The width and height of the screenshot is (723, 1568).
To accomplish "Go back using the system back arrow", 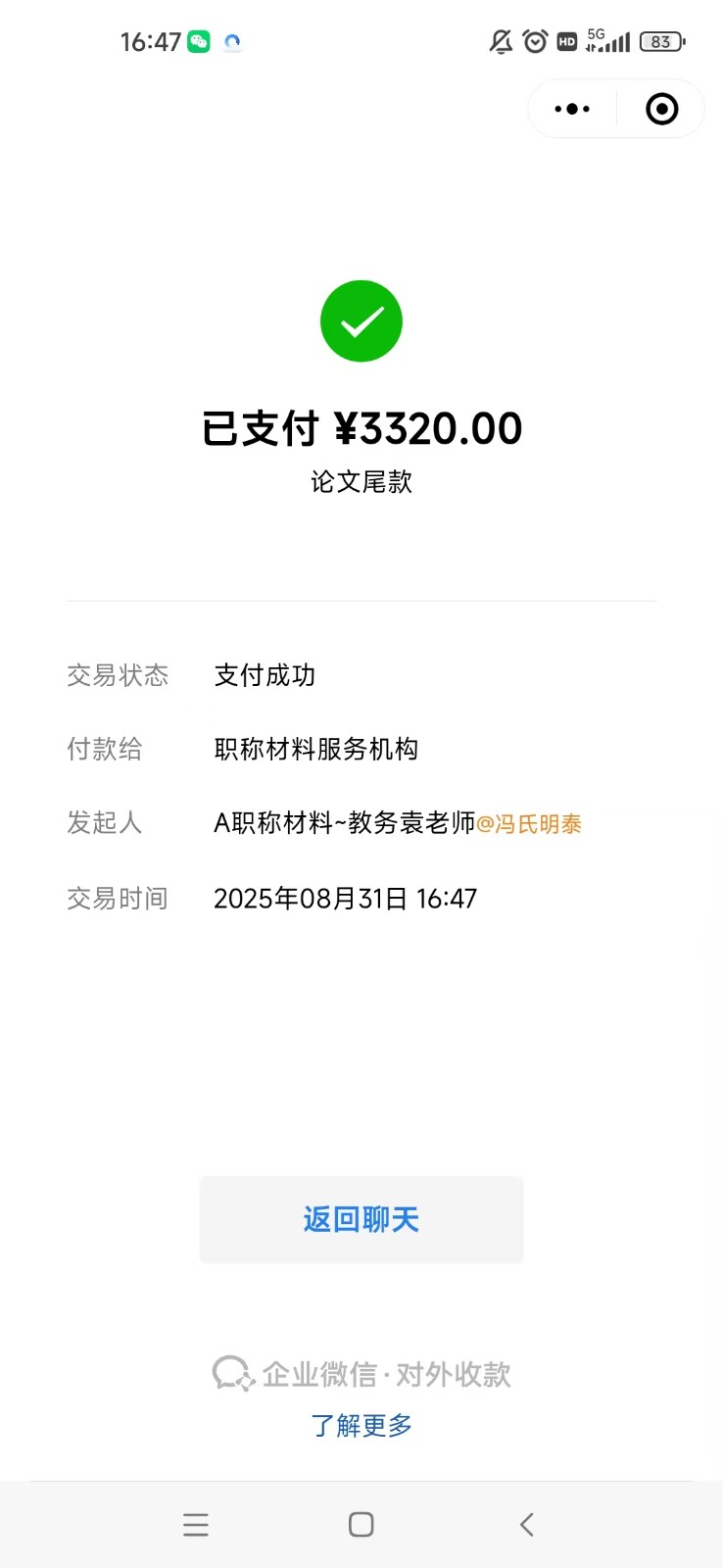I will 526,1524.
